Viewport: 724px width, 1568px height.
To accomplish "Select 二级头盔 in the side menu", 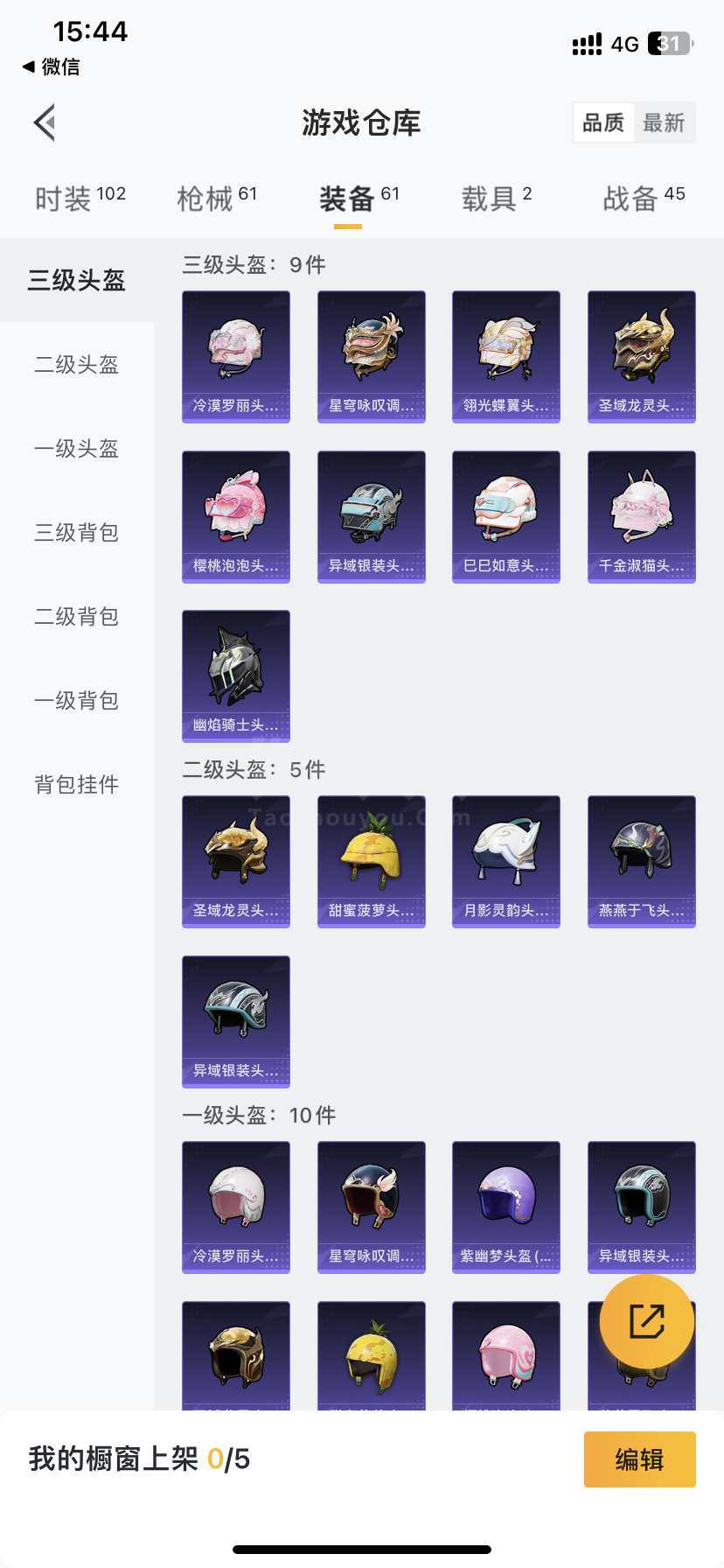I will [76, 364].
